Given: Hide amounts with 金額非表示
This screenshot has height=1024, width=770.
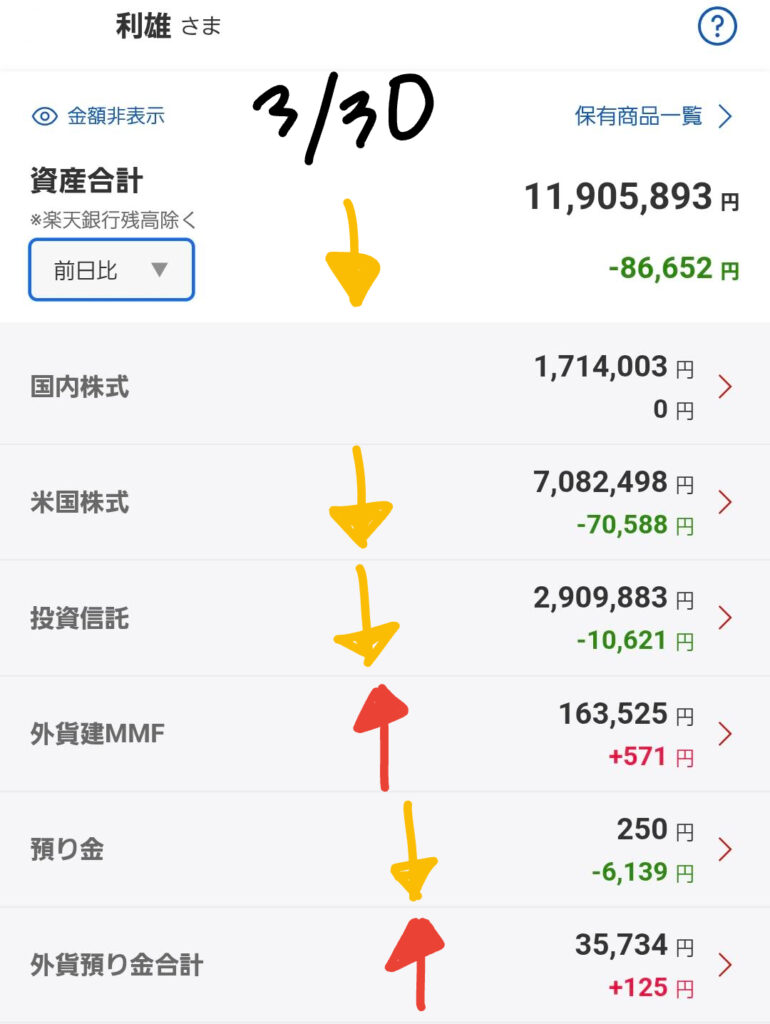Looking at the screenshot, I should click(x=98, y=116).
